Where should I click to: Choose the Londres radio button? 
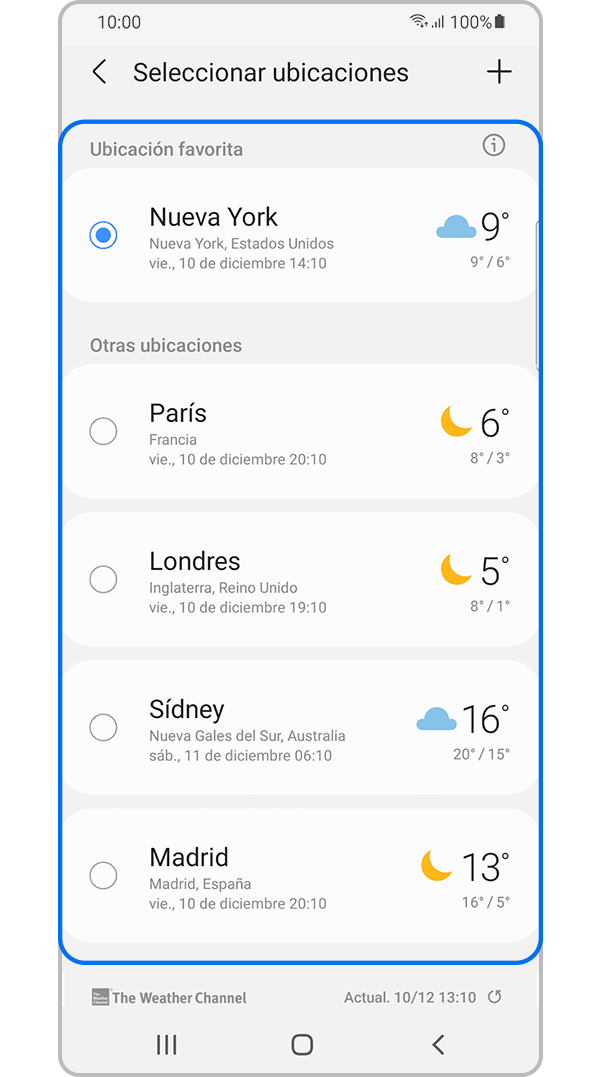(x=103, y=579)
